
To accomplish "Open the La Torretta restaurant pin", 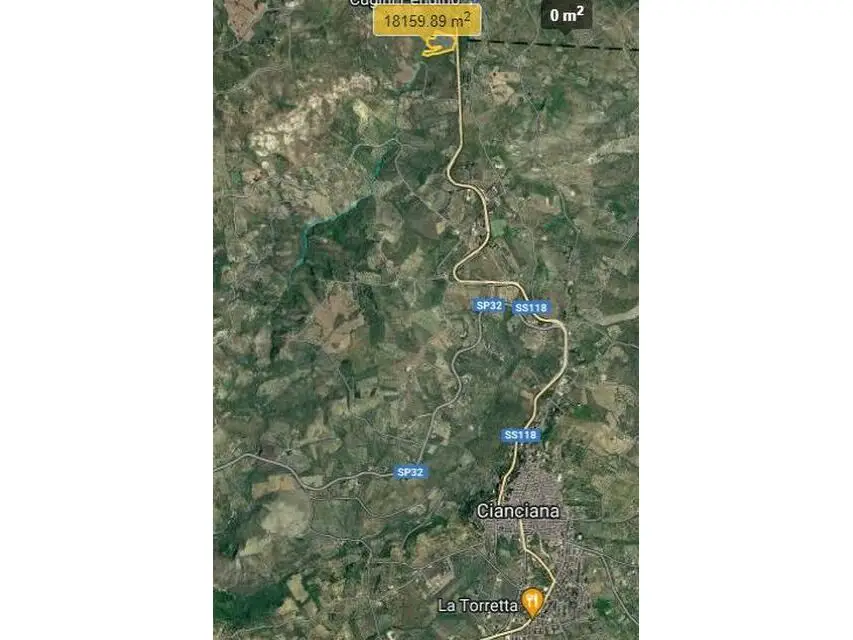I will pyautogui.click(x=533, y=601).
